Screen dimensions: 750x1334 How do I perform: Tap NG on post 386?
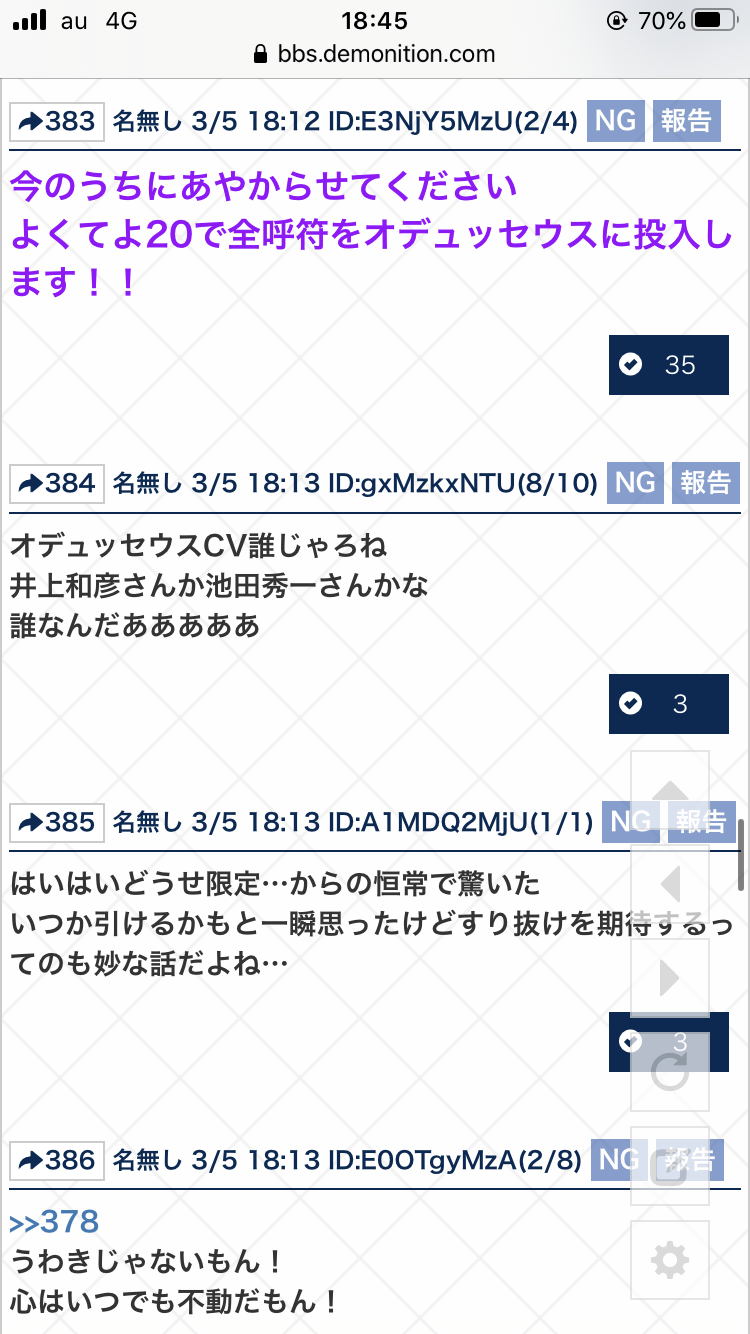pyautogui.click(x=618, y=1159)
